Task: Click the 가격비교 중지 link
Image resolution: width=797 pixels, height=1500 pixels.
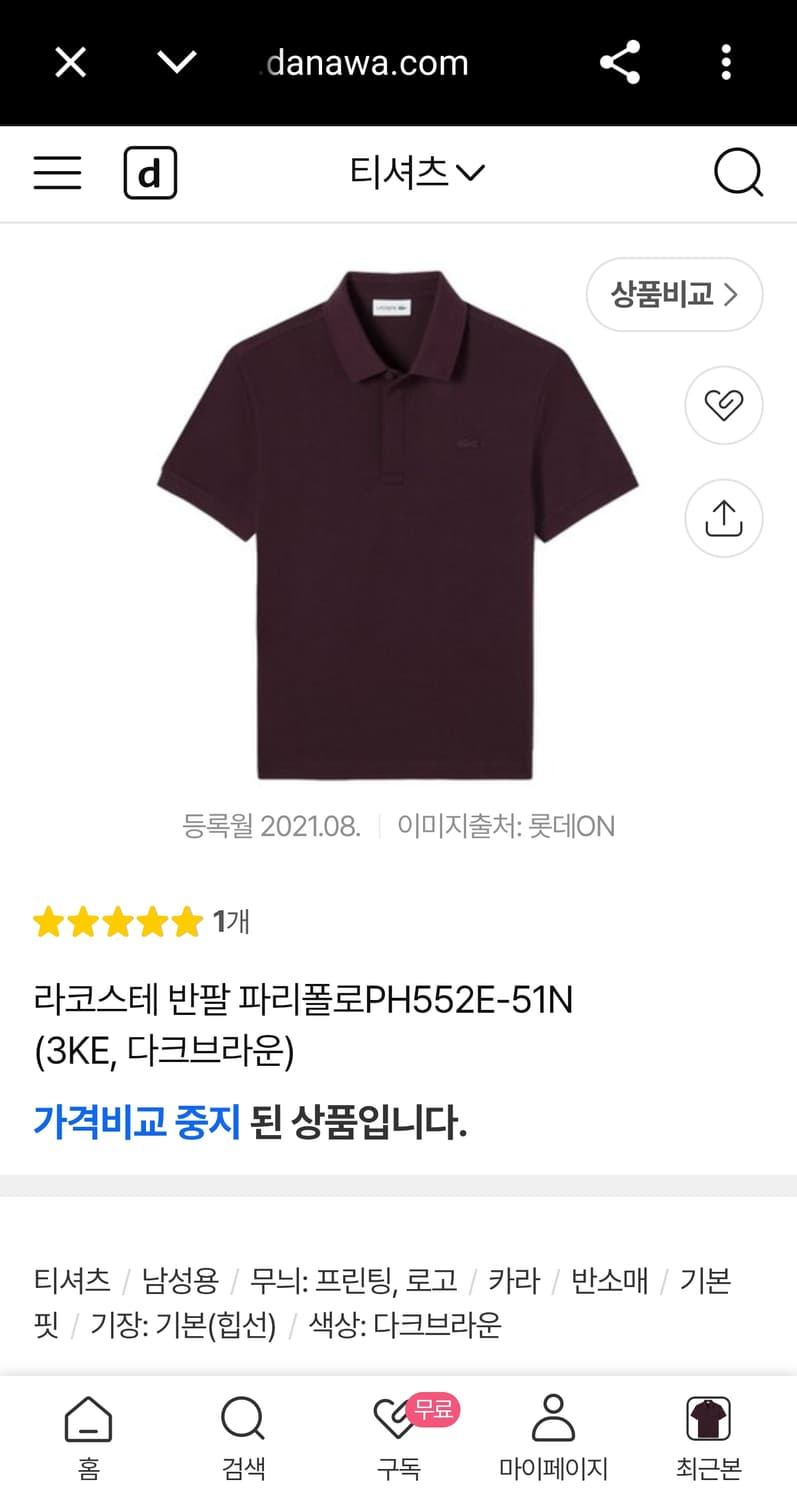Action: click(137, 1122)
